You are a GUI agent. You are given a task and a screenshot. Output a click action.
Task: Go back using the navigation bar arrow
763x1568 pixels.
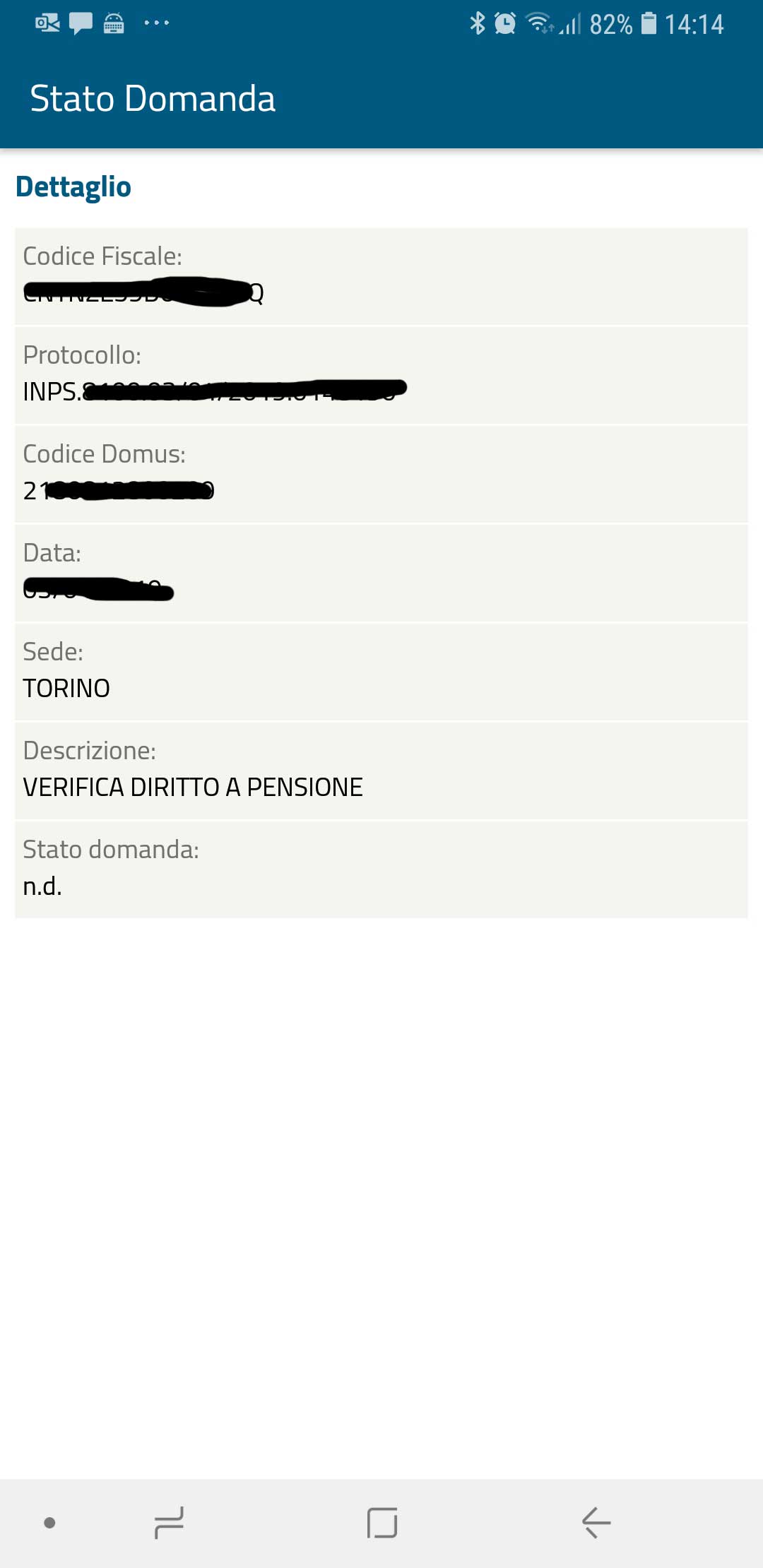pyautogui.click(x=596, y=1523)
